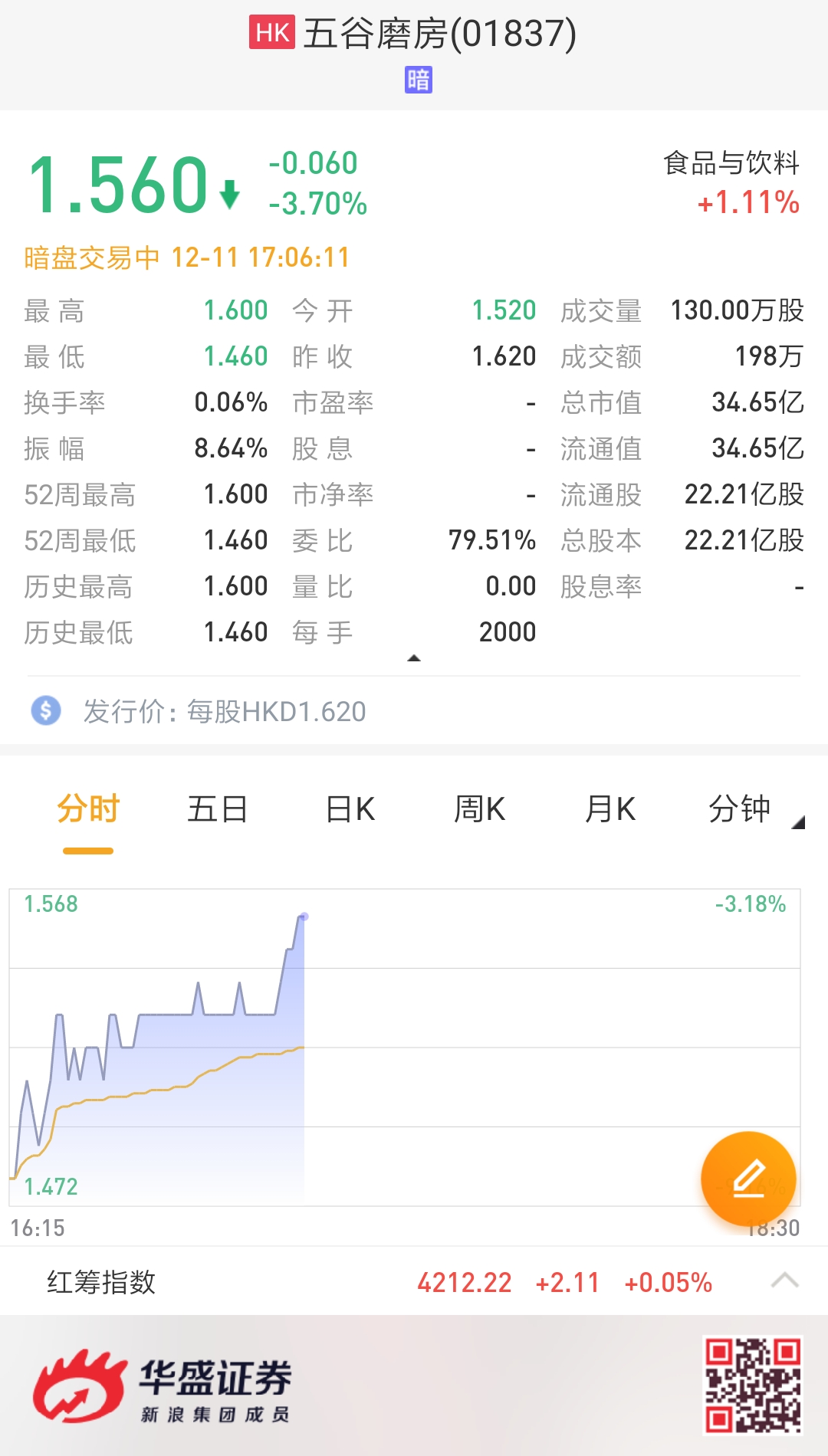Switch to the 五日 chart tab
This screenshot has height=1456, width=828.
click(x=218, y=809)
